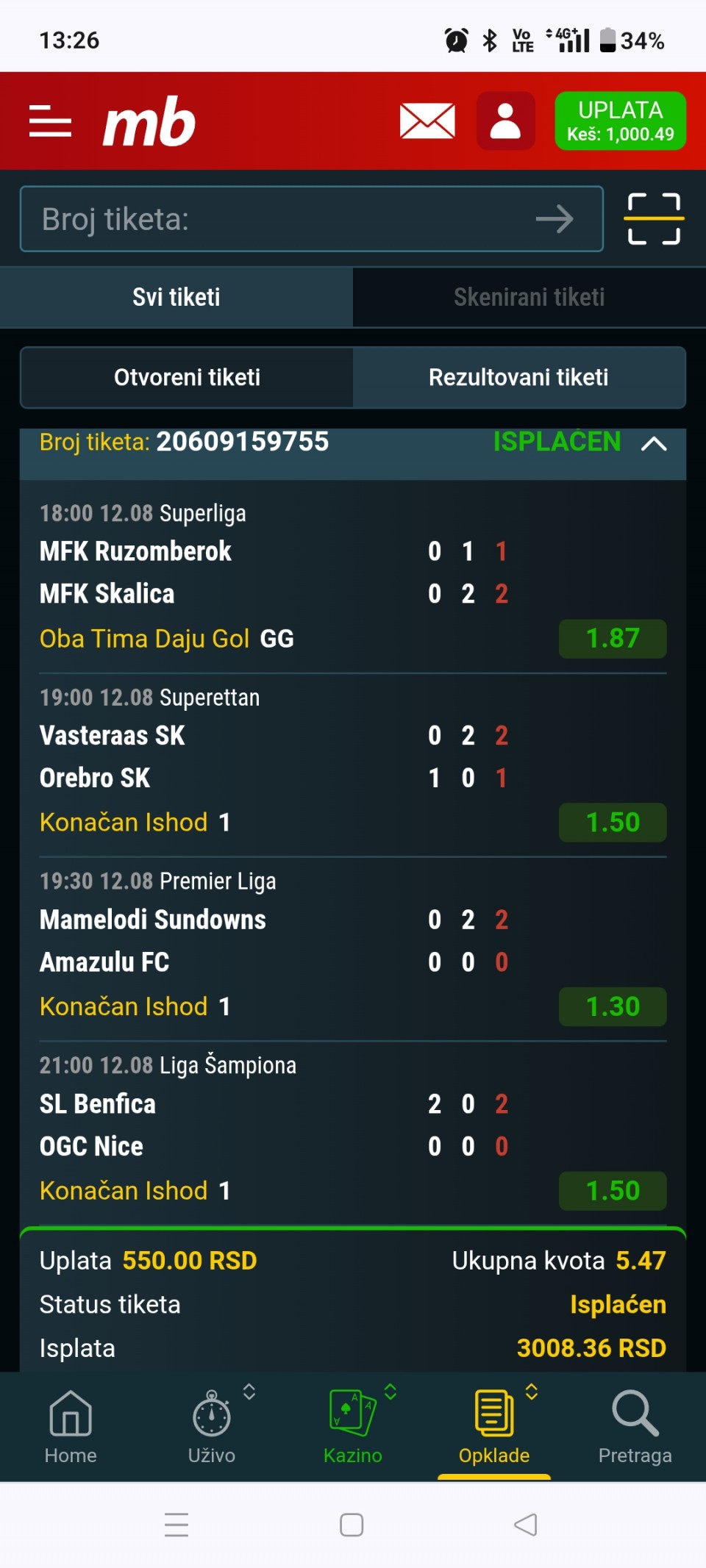This screenshot has height=1568, width=706.
Task: Open the Pretraga search tab
Action: pyautogui.click(x=635, y=1426)
